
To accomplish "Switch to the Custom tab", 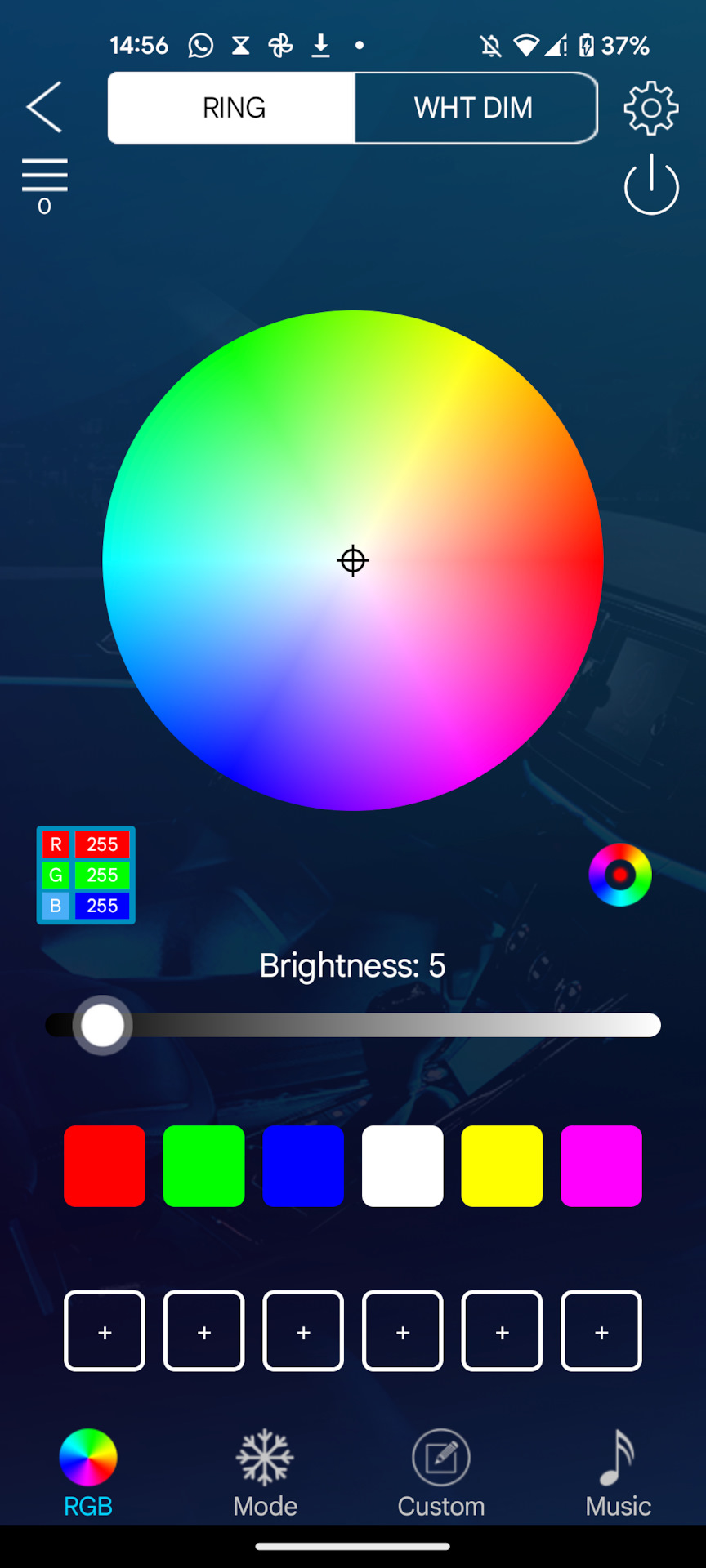I will [x=441, y=1474].
